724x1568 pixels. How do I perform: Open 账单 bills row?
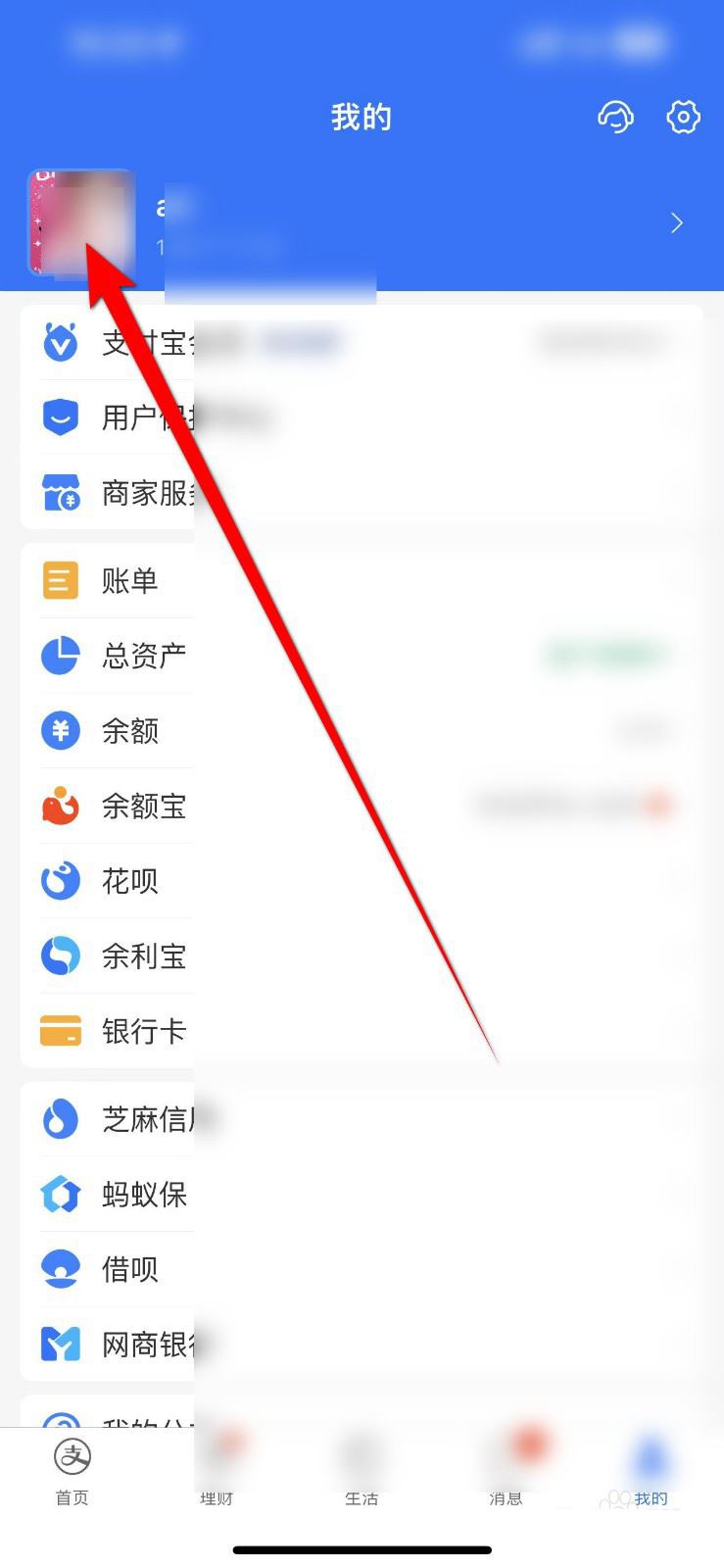click(x=129, y=581)
